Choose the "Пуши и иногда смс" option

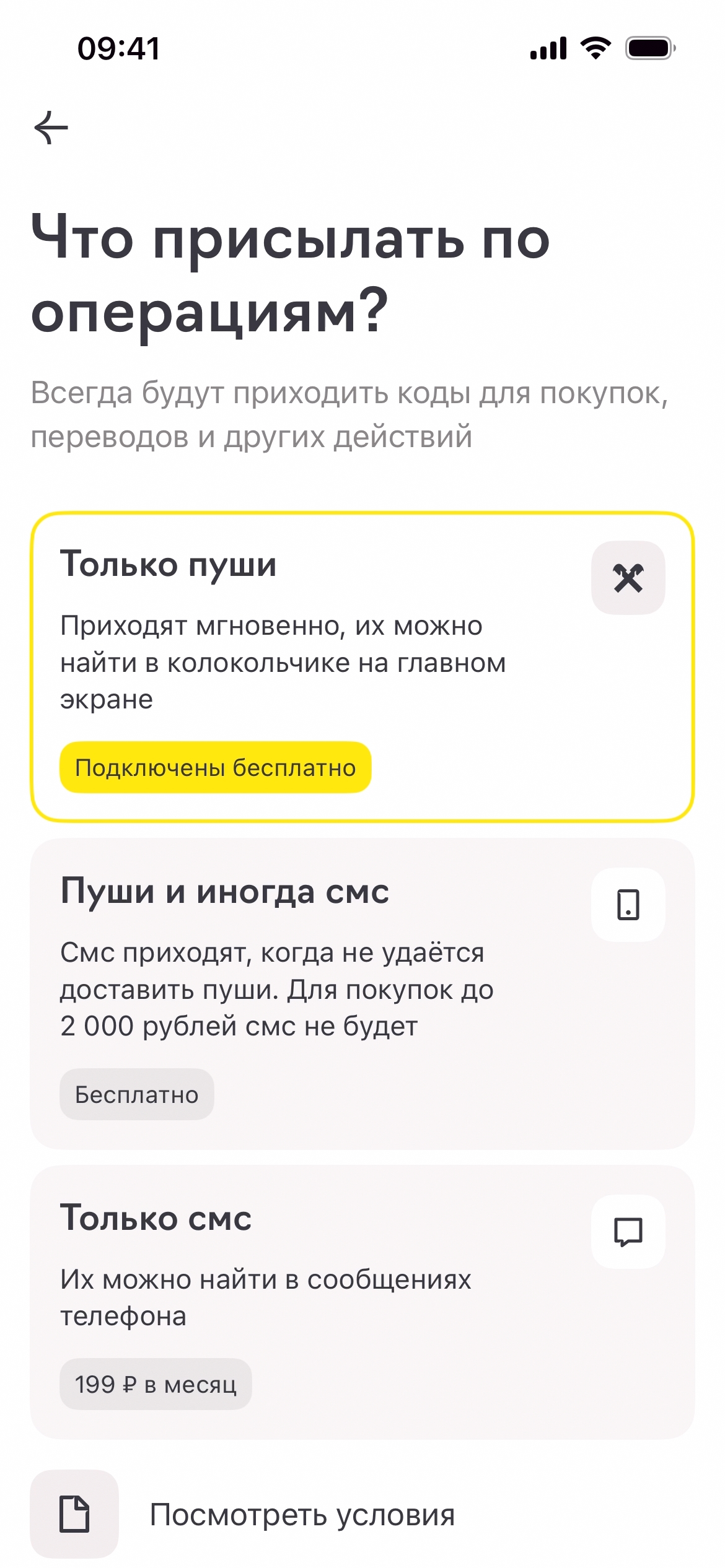(x=362, y=993)
